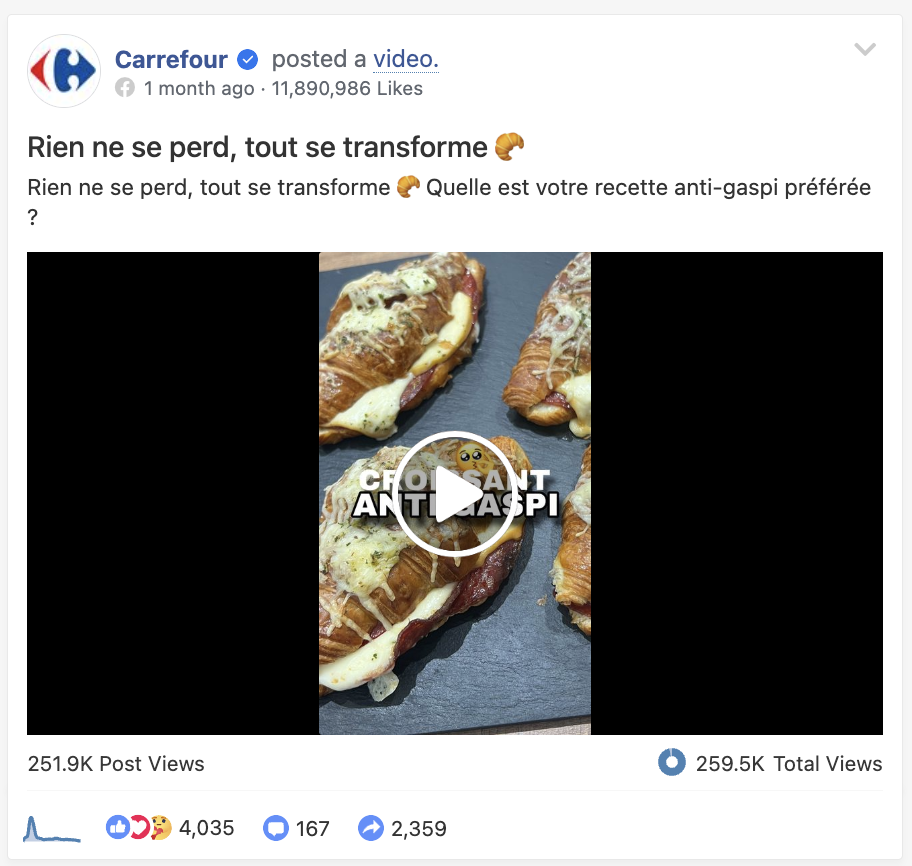View the 2,359 shares
The width and height of the screenshot is (912, 866).
pyautogui.click(x=403, y=828)
